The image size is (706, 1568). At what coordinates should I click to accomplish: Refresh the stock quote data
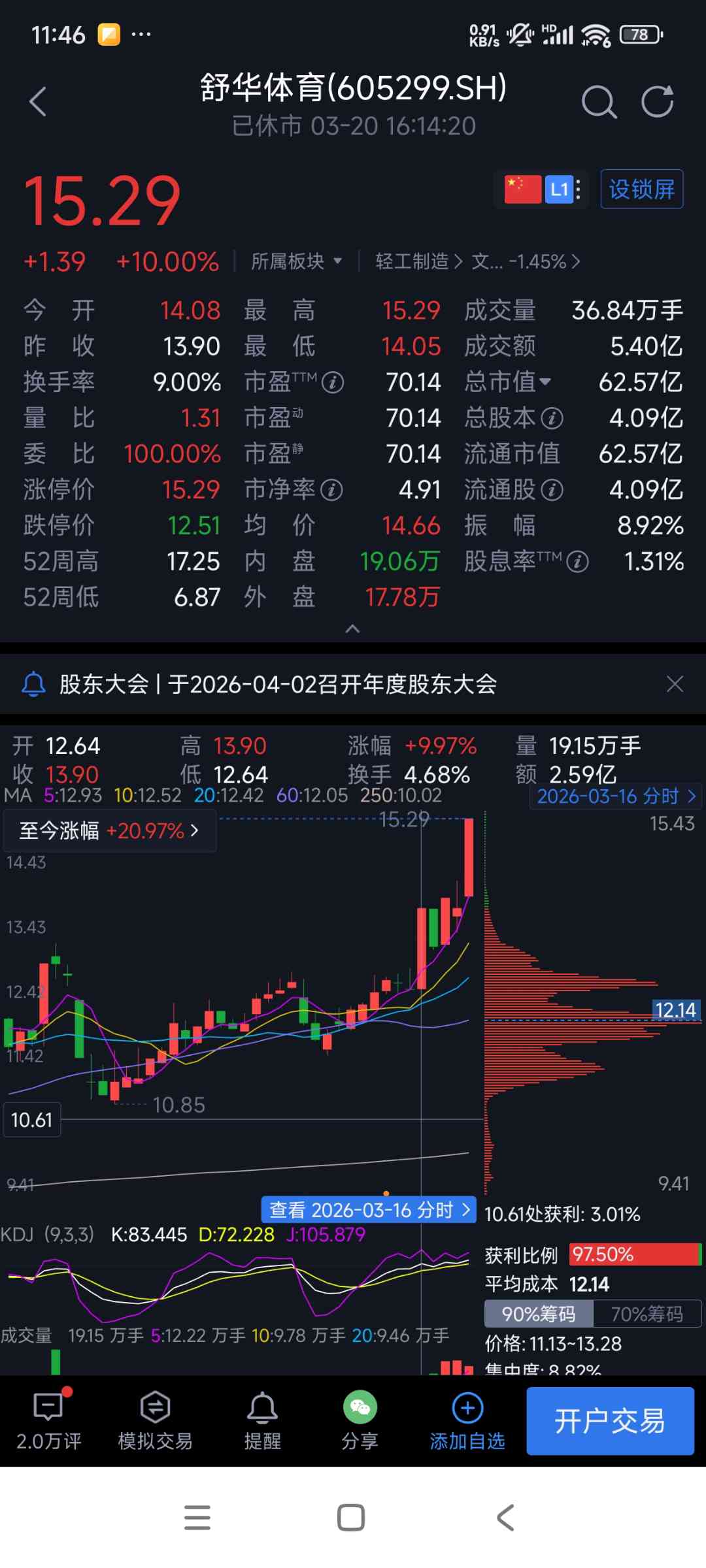click(x=657, y=102)
